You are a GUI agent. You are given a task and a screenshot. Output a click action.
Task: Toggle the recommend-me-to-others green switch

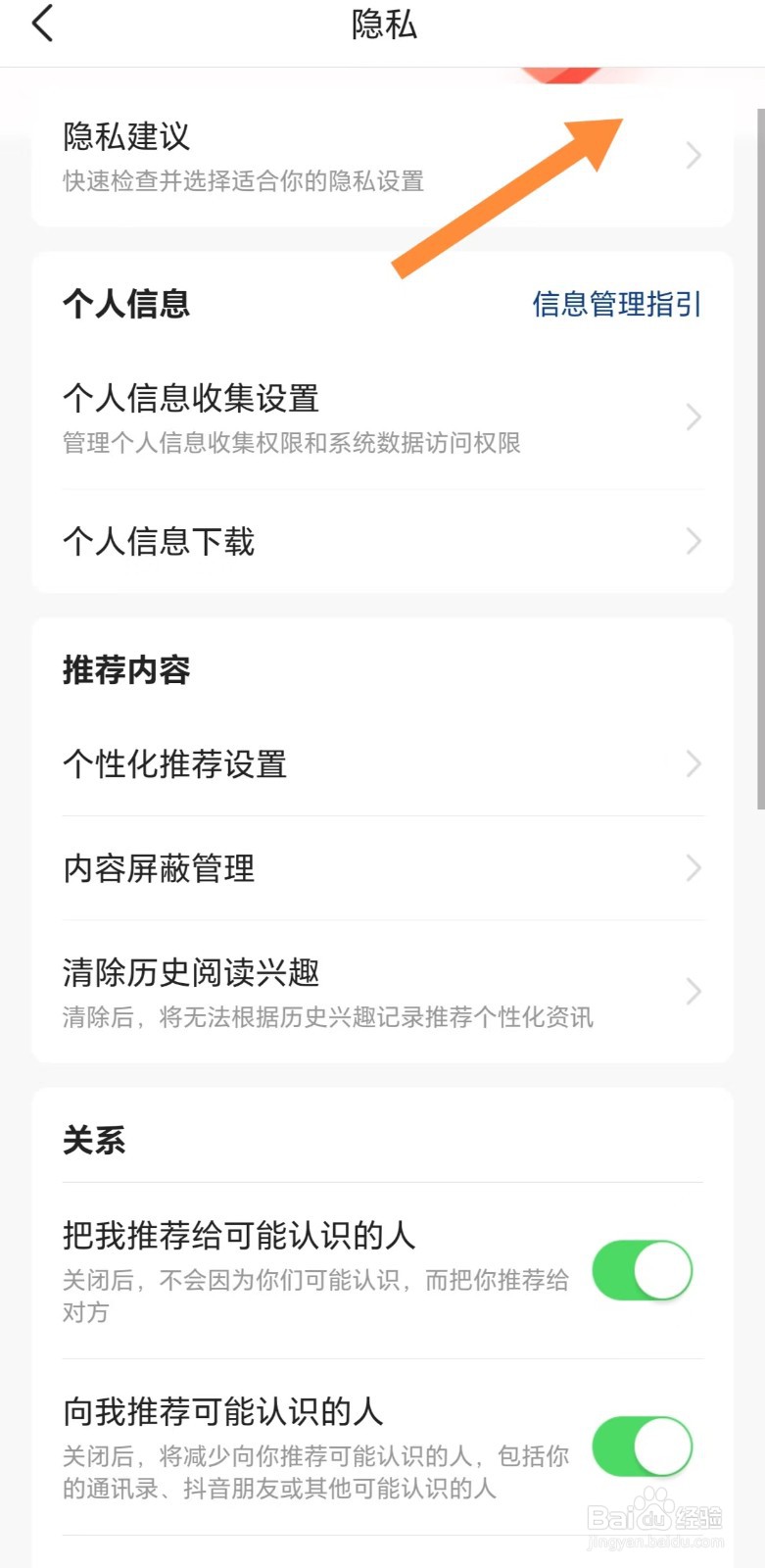coord(643,1269)
